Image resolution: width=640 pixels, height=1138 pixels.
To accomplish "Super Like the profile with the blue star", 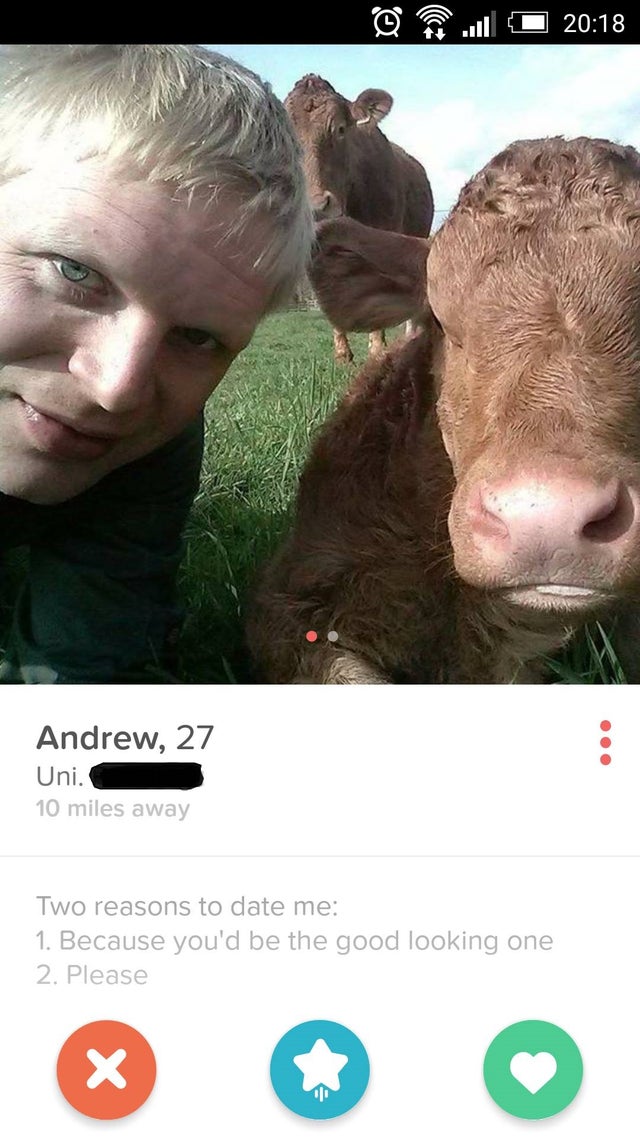I will pos(320,1069).
